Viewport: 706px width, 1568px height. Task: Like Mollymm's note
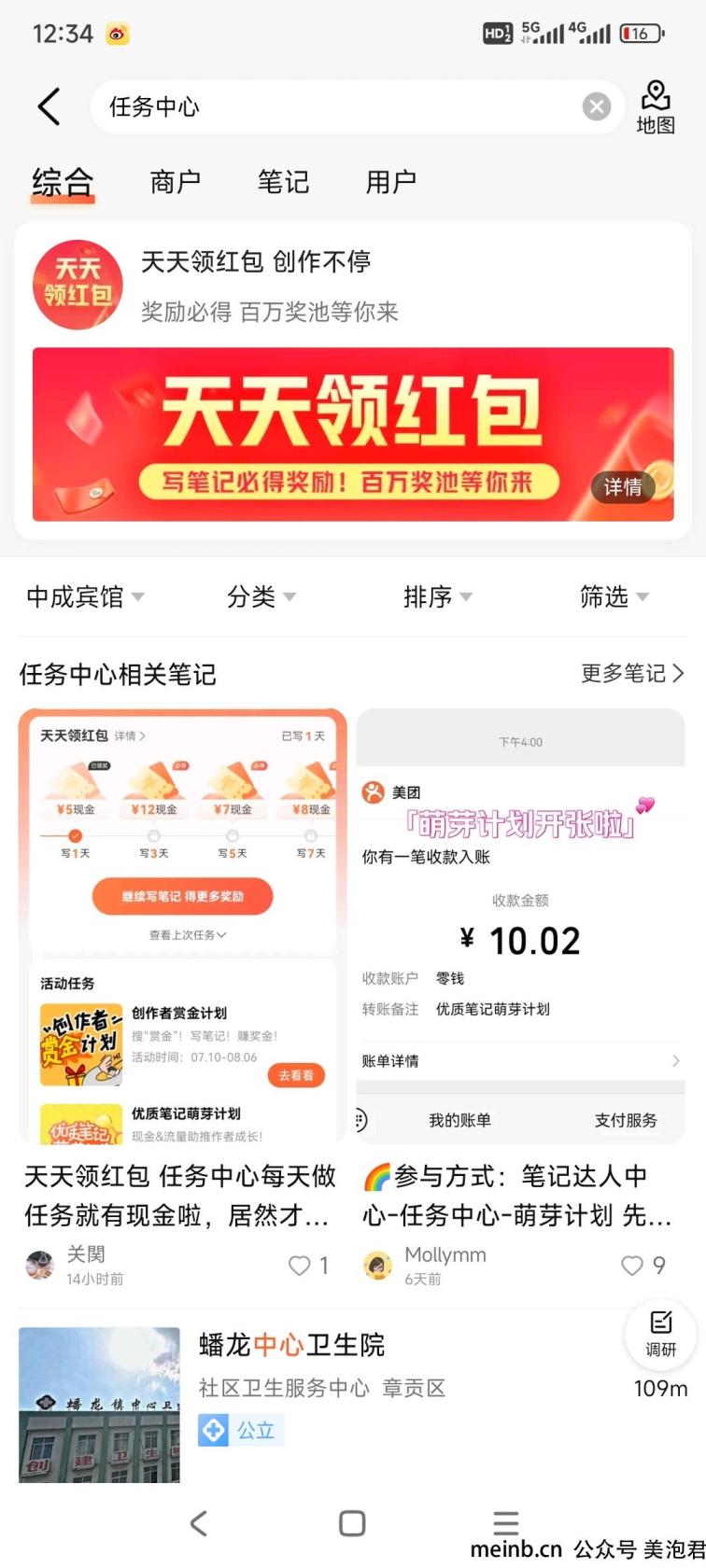click(x=632, y=1266)
